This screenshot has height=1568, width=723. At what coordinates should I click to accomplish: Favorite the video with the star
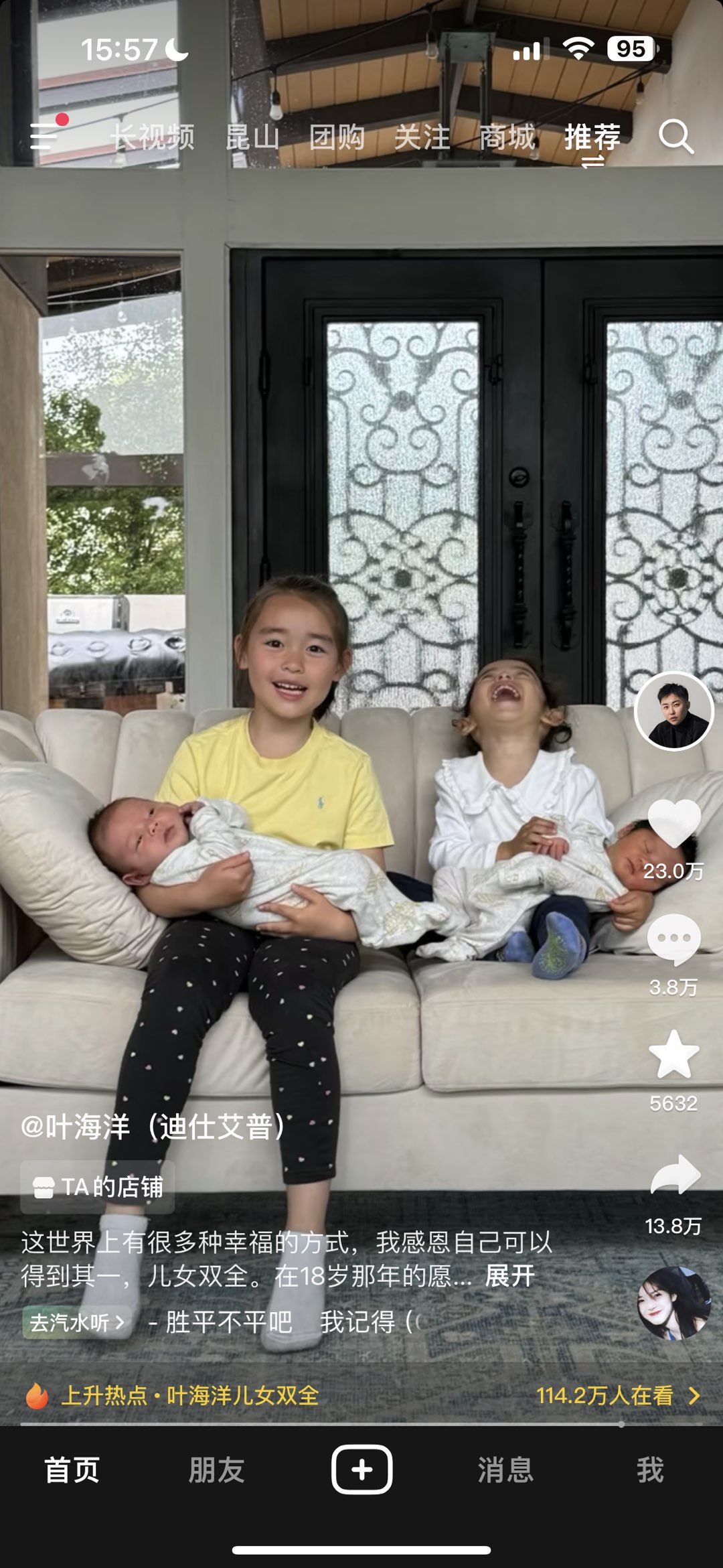673,1055
